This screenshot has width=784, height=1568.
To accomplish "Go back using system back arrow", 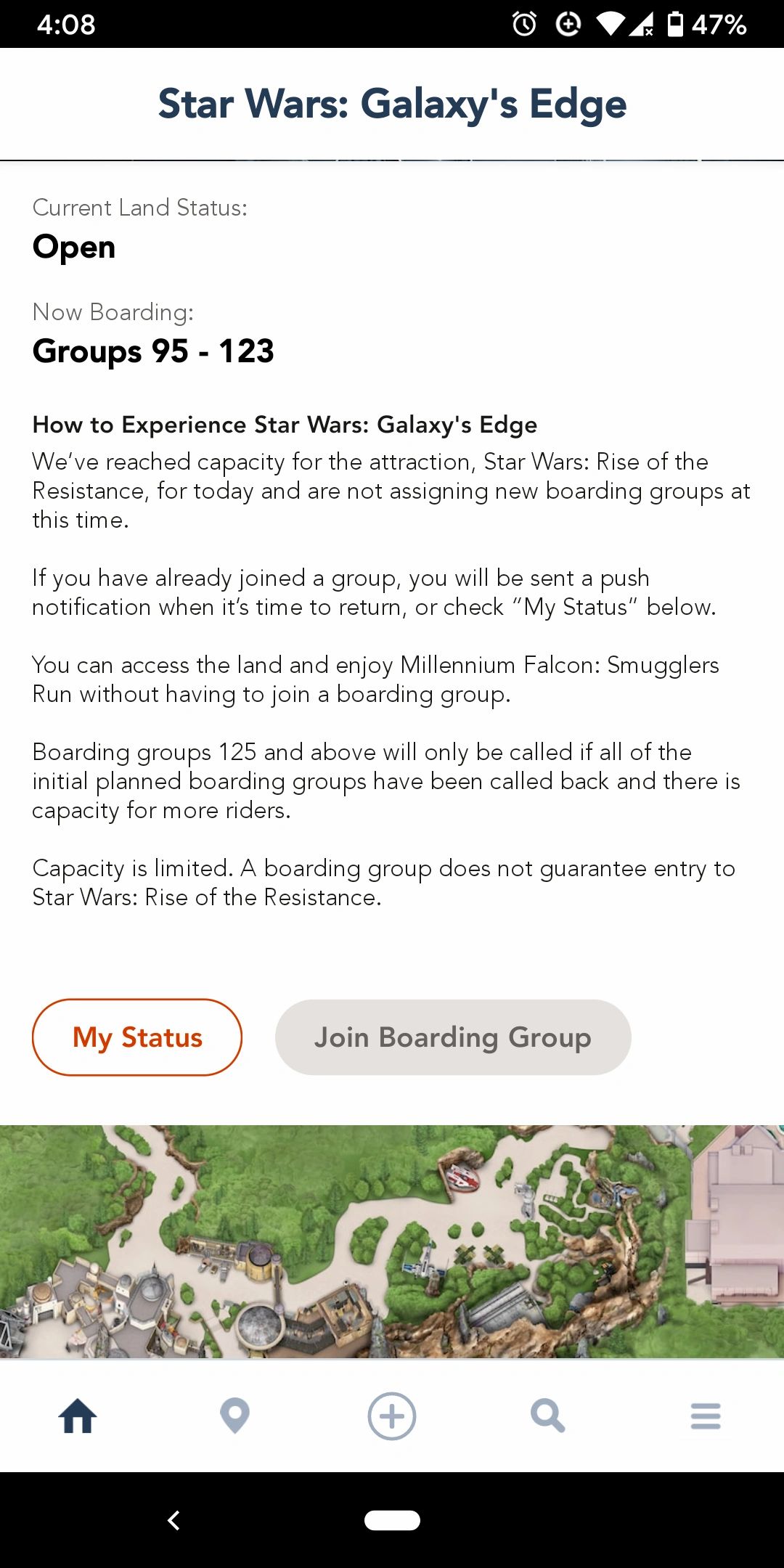I will coord(173,1520).
